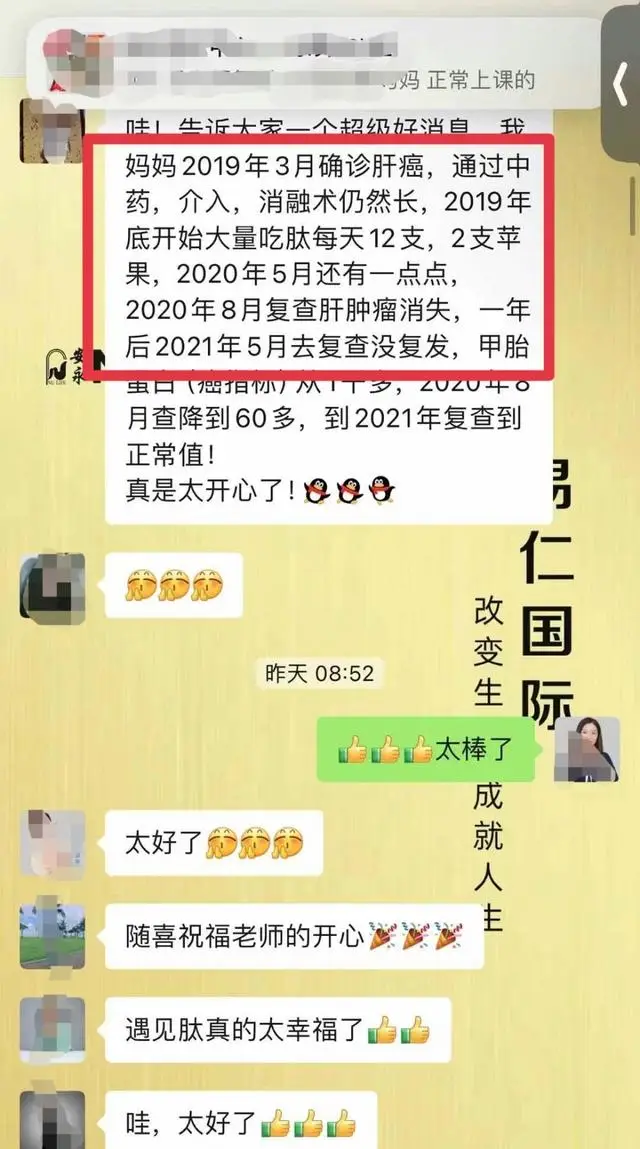The height and width of the screenshot is (1149, 640).
Task: Open profile of the sender of 太棒了
Action: point(586,750)
